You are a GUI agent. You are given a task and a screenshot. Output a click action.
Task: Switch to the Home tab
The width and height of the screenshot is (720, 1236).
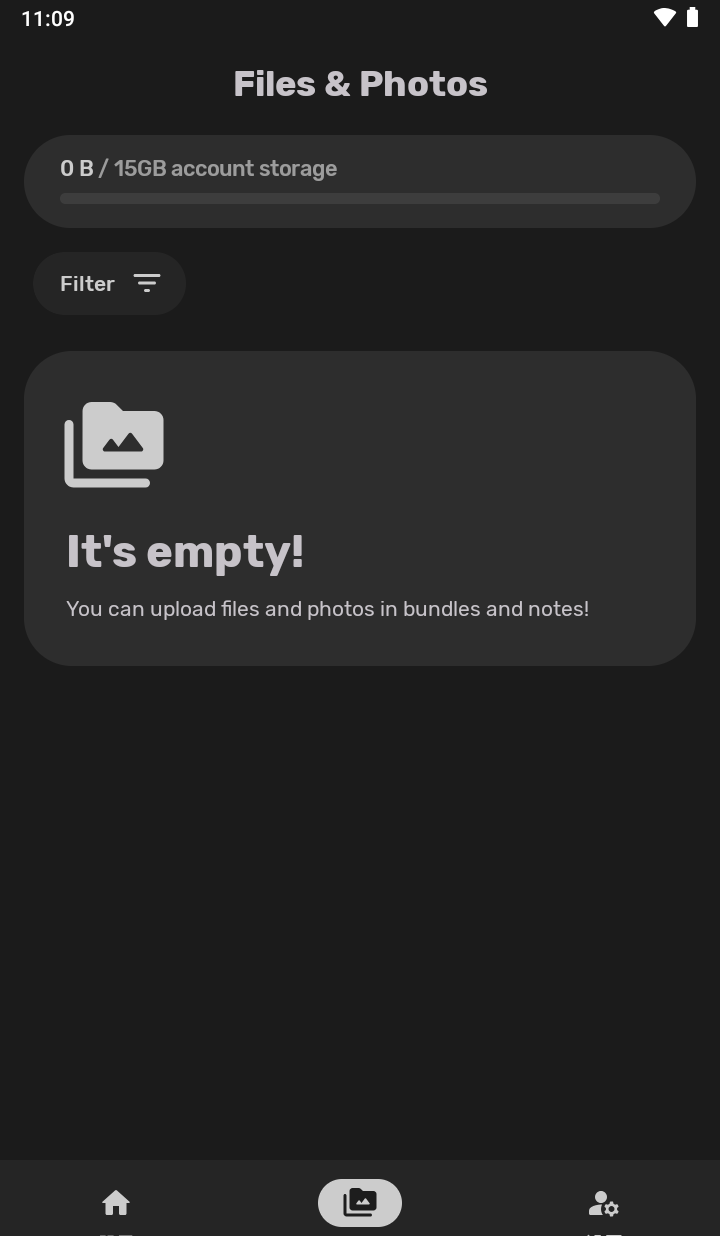[x=116, y=1203]
